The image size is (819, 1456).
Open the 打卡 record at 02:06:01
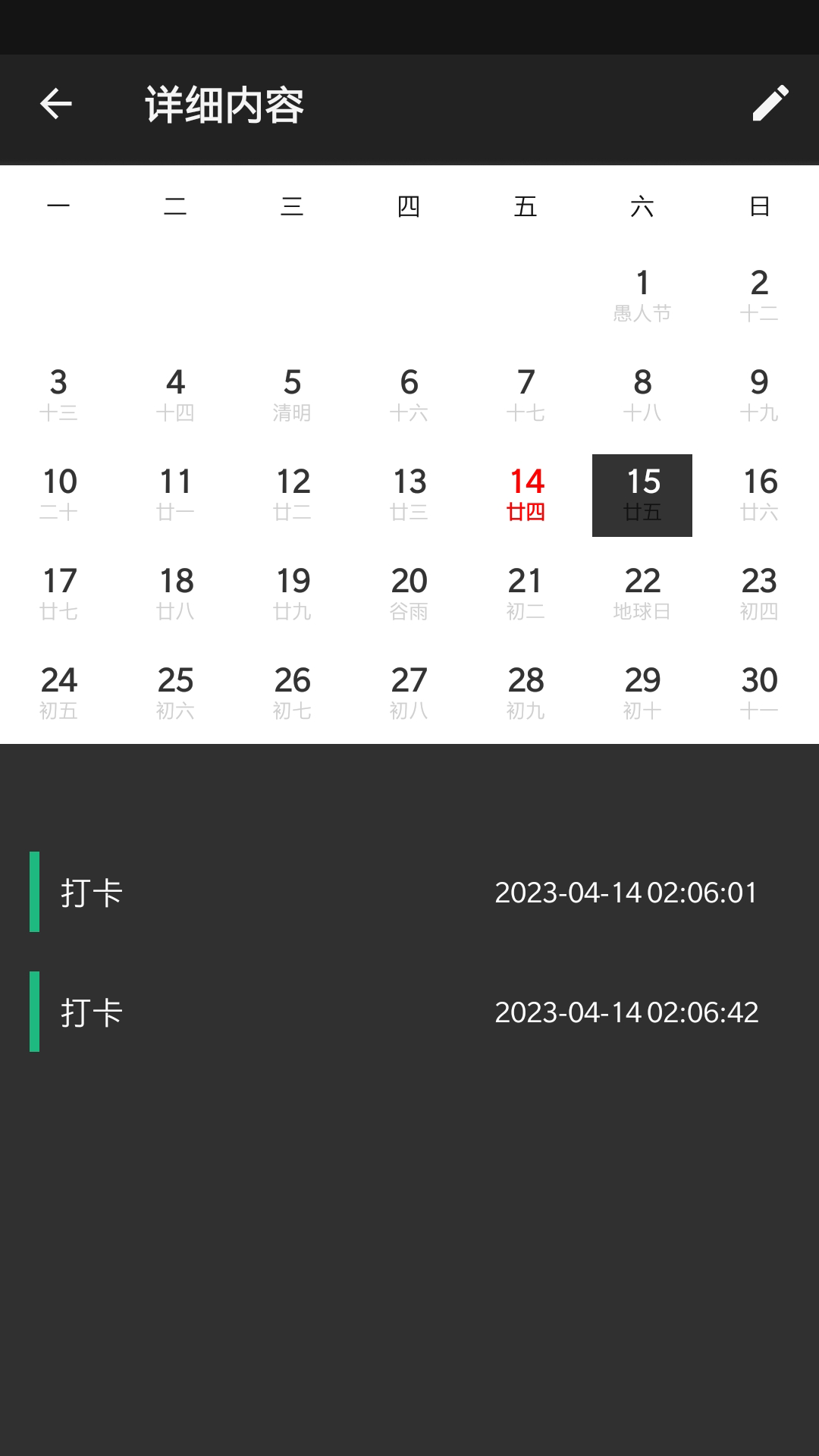coord(409,892)
